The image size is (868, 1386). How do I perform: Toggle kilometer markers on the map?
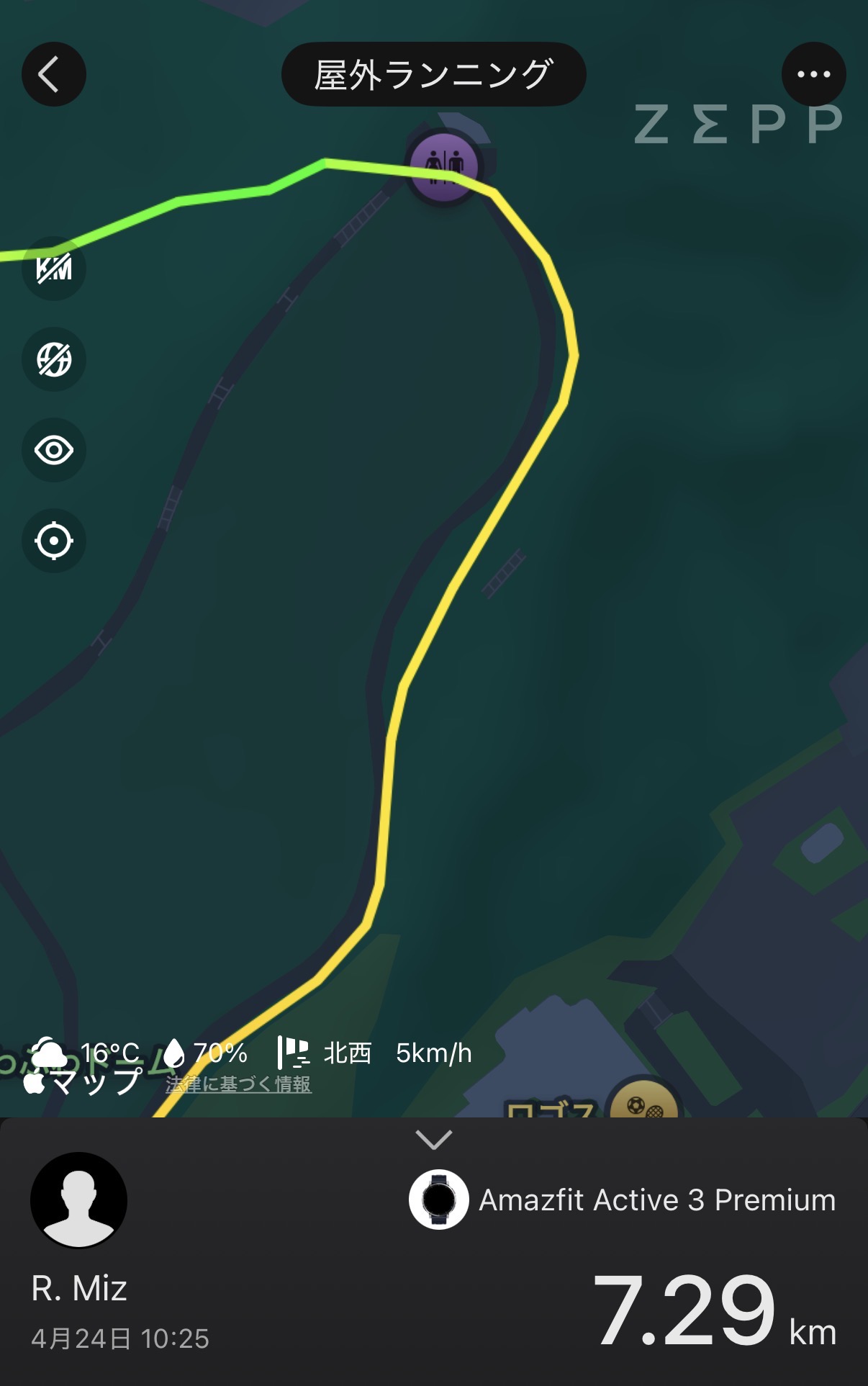click(x=54, y=269)
